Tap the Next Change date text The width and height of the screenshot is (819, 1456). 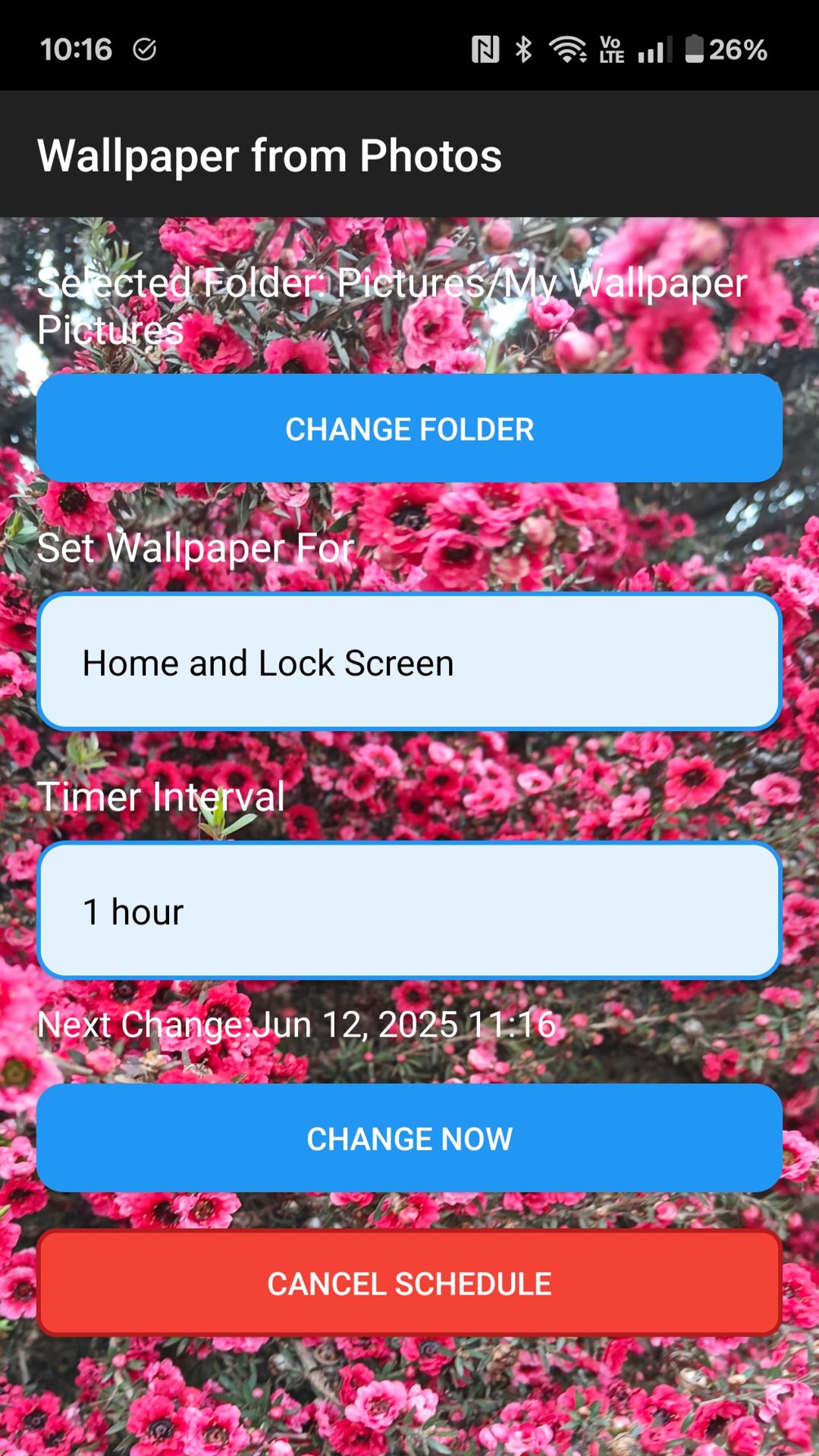tap(297, 1024)
